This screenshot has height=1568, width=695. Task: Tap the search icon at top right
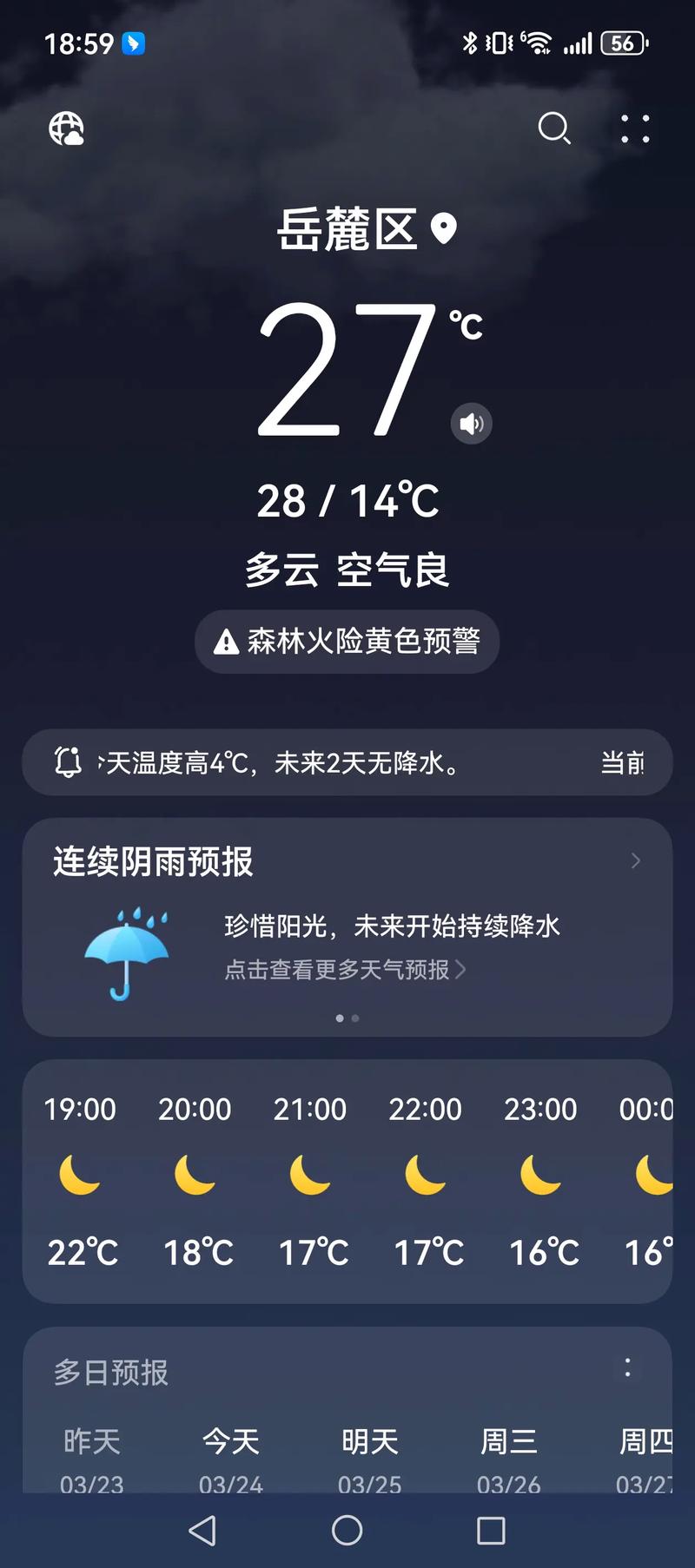[x=554, y=128]
